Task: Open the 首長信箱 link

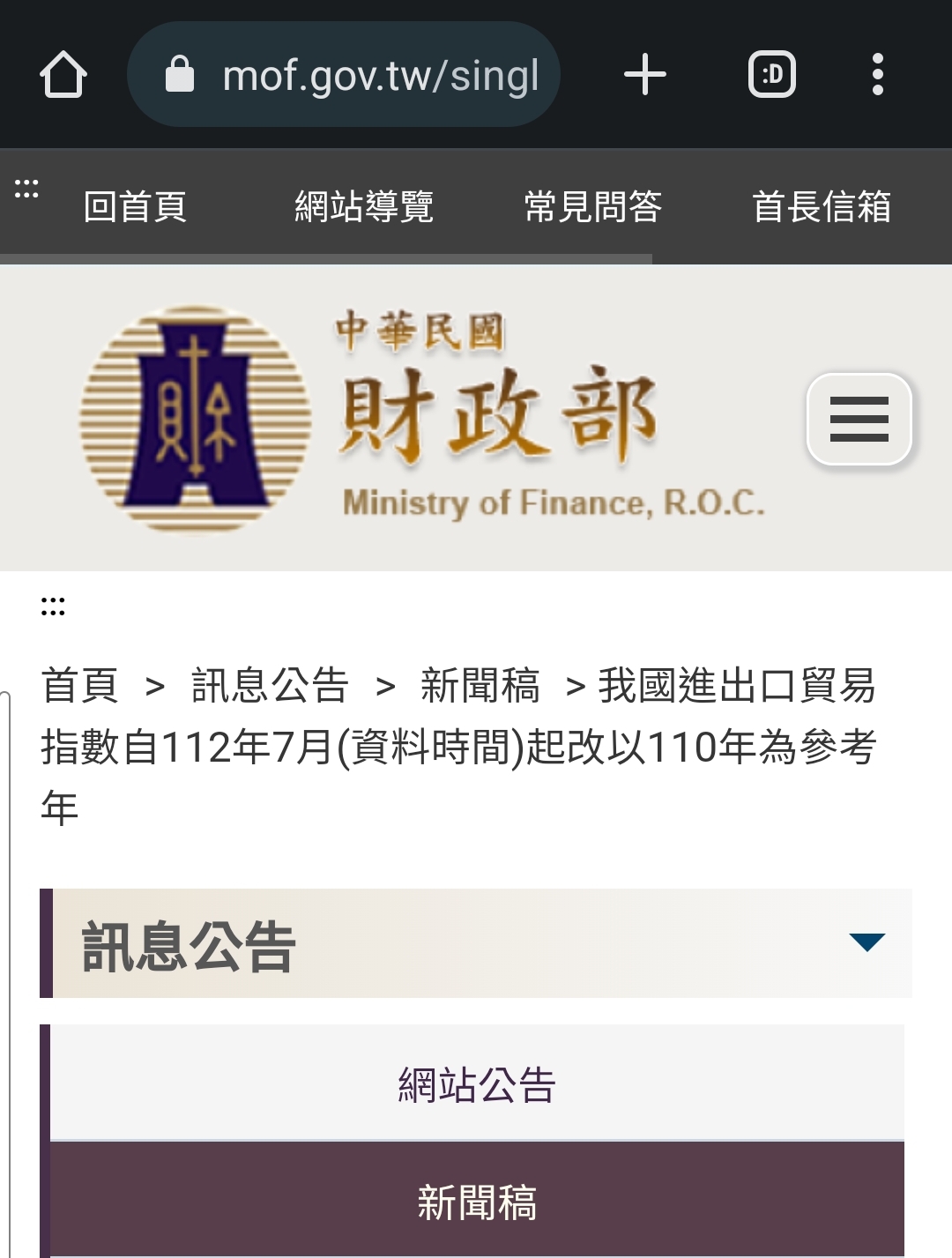Action: pyautogui.click(x=822, y=207)
